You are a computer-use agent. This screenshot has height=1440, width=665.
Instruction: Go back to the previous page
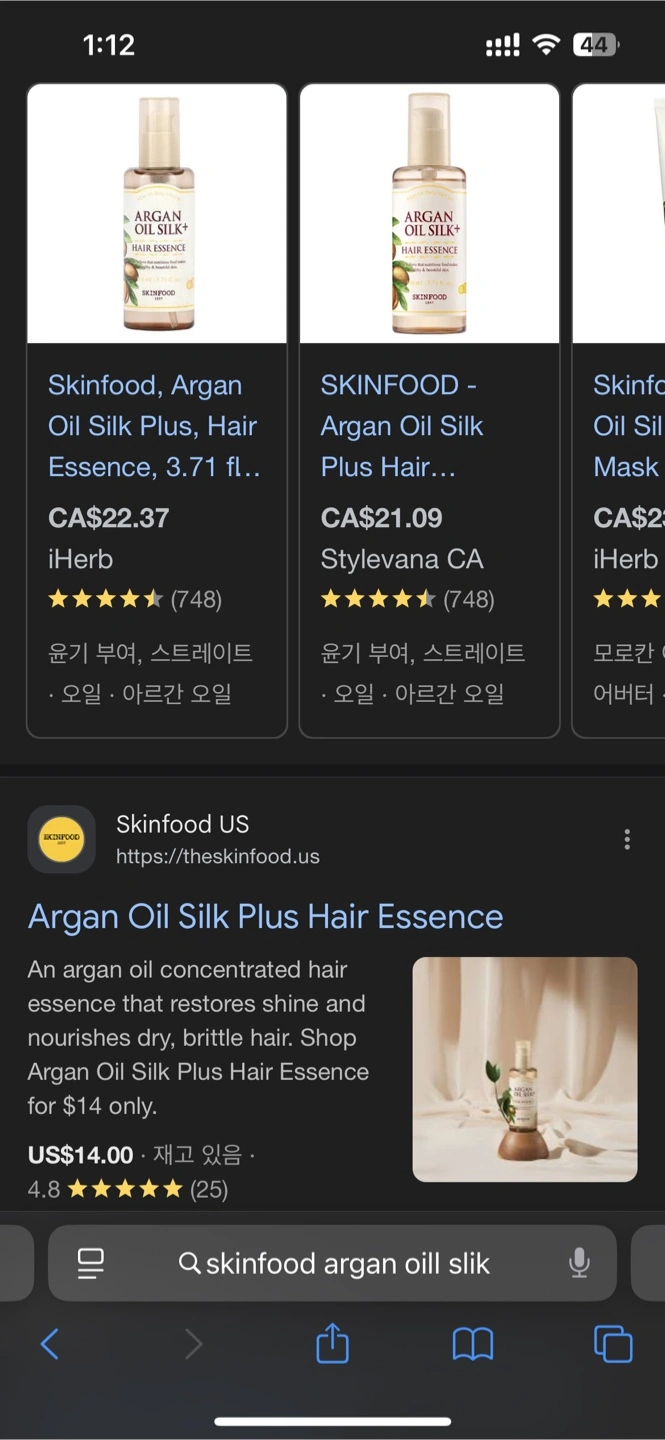pos(50,1344)
